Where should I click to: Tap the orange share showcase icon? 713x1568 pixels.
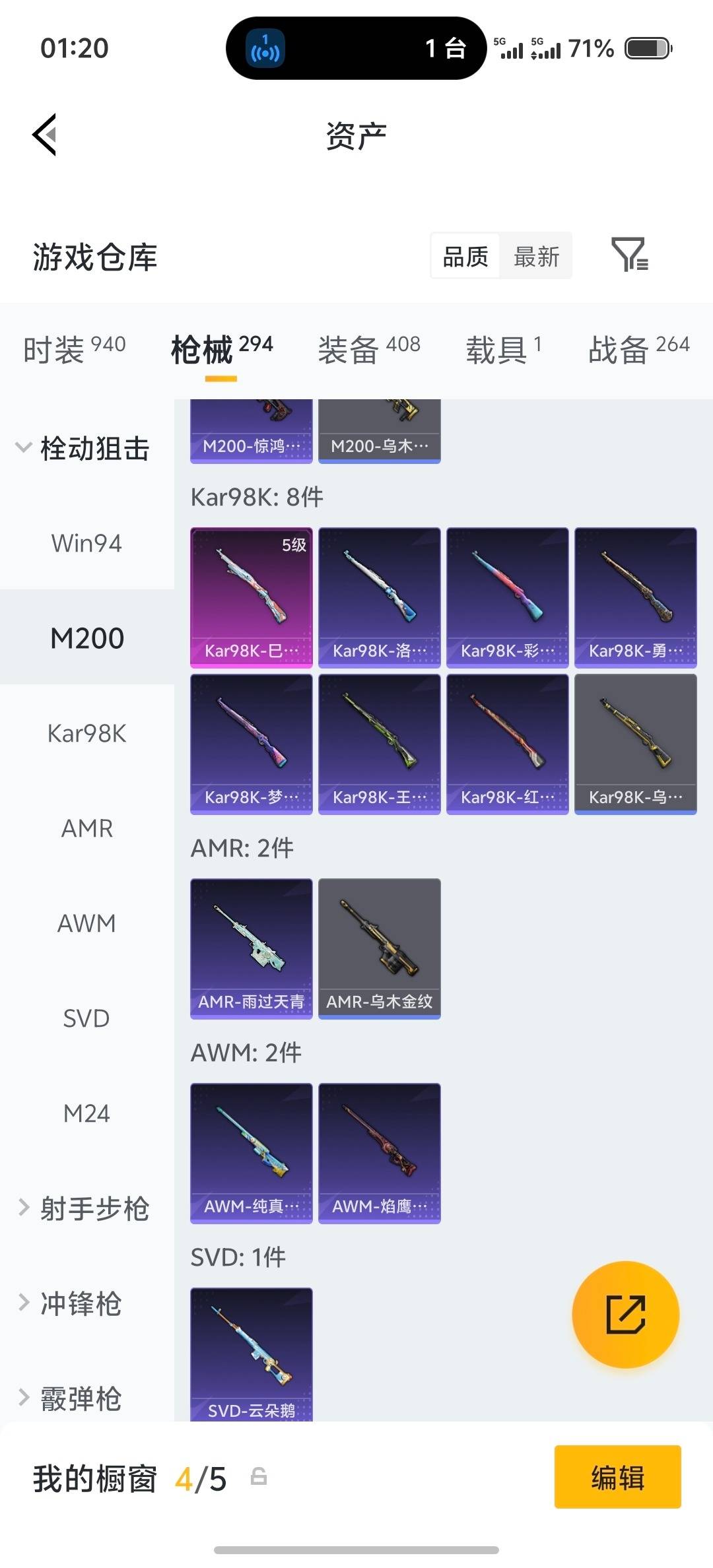pyautogui.click(x=625, y=1315)
